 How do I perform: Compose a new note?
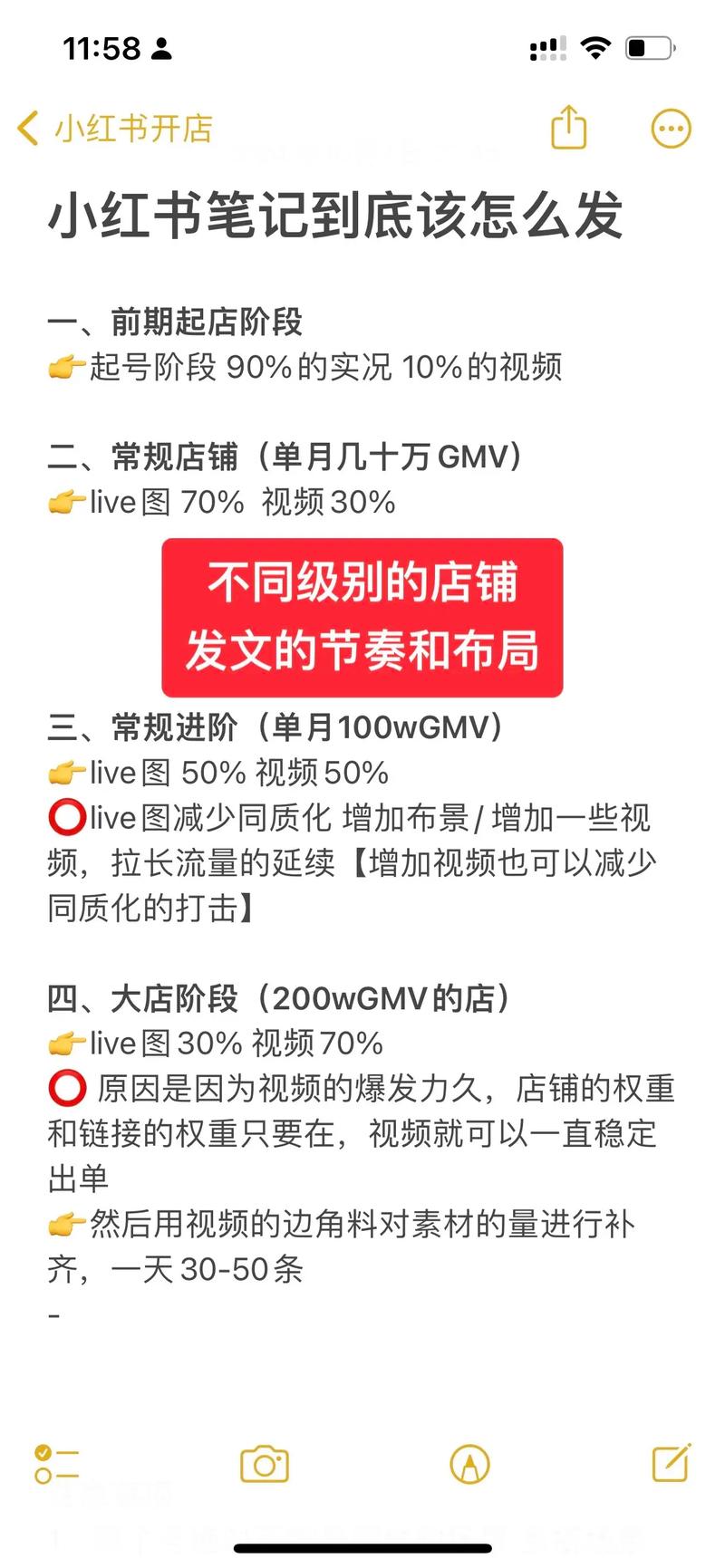672,1462
